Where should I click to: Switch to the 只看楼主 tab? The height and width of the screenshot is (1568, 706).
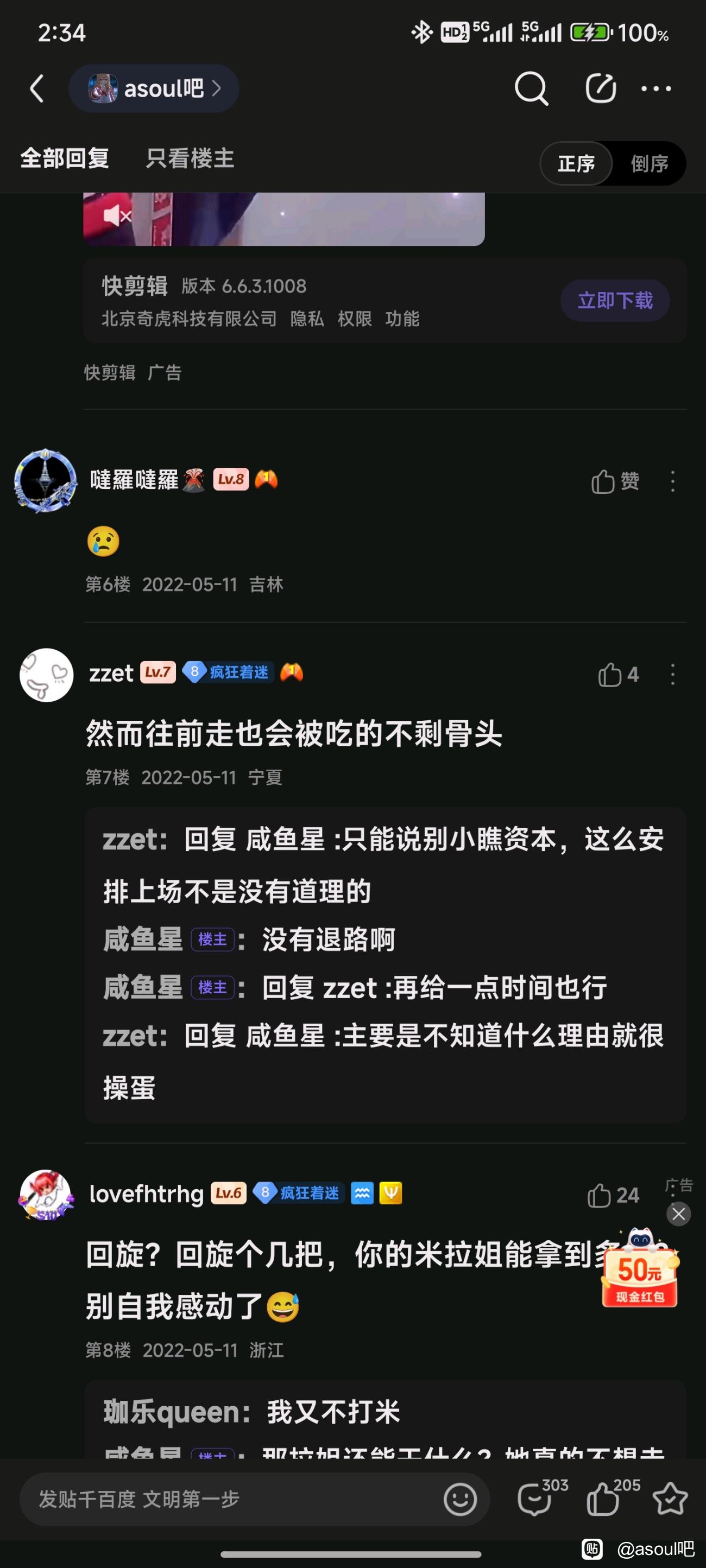pyautogui.click(x=190, y=158)
